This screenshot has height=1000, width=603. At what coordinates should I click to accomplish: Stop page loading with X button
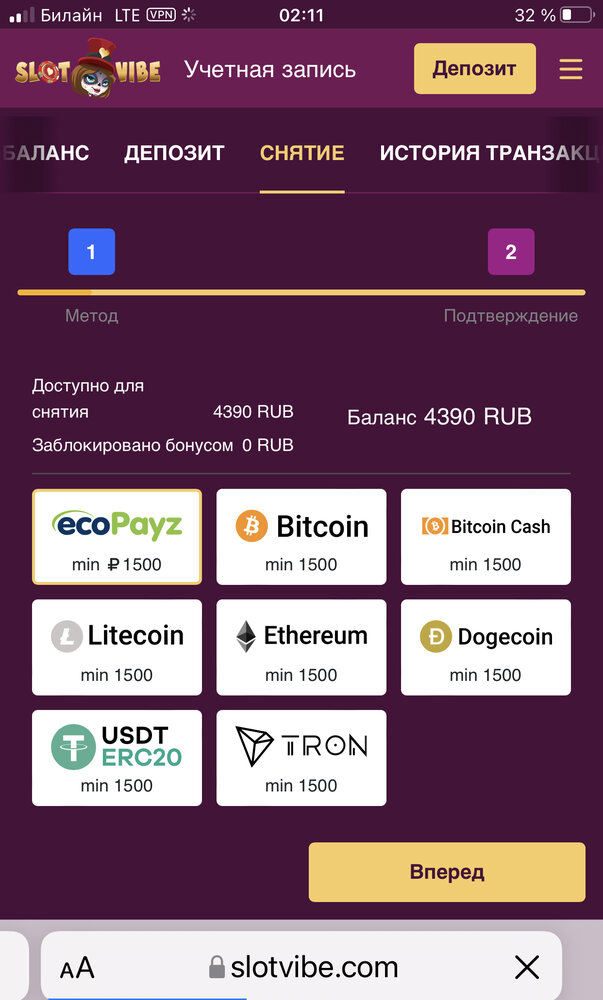(x=527, y=967)
